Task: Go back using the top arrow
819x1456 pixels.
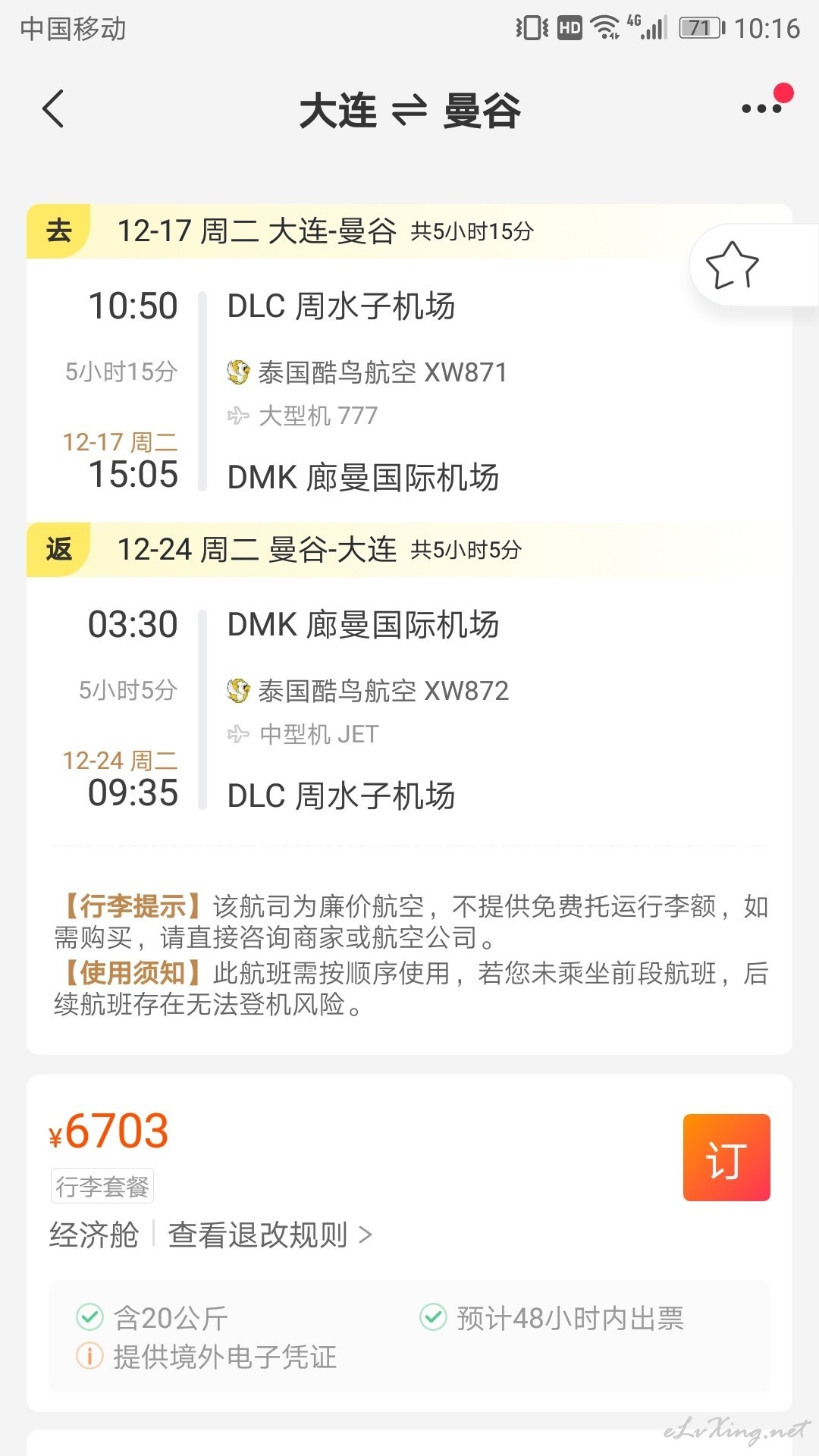Action: tap(53, 109)
